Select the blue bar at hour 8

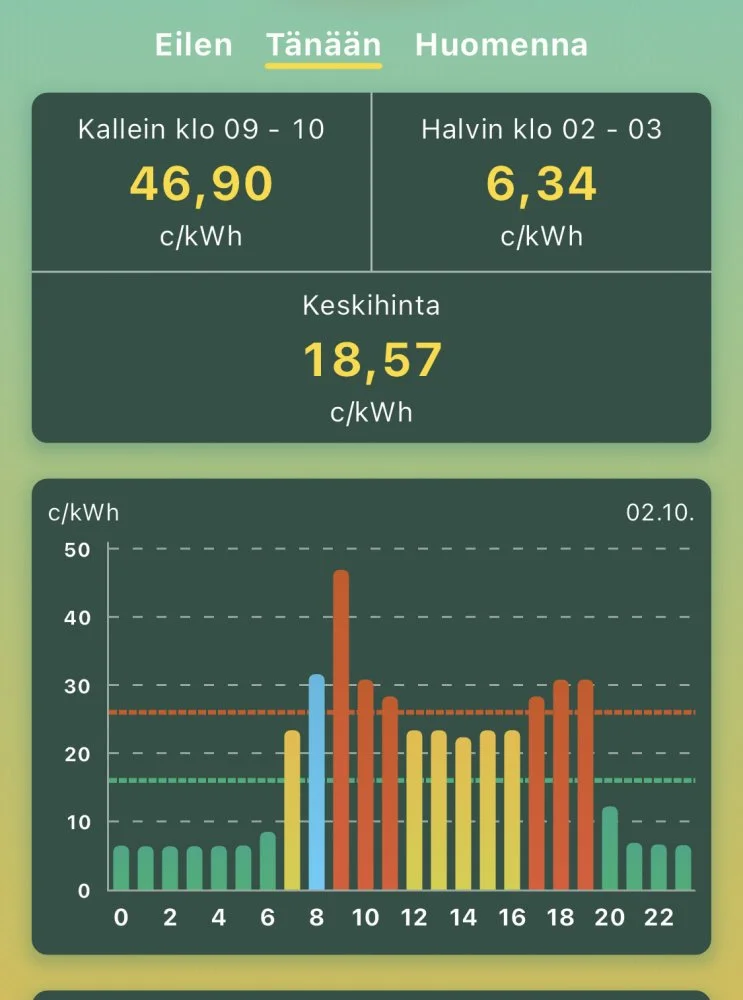click(x=317, y=782)
